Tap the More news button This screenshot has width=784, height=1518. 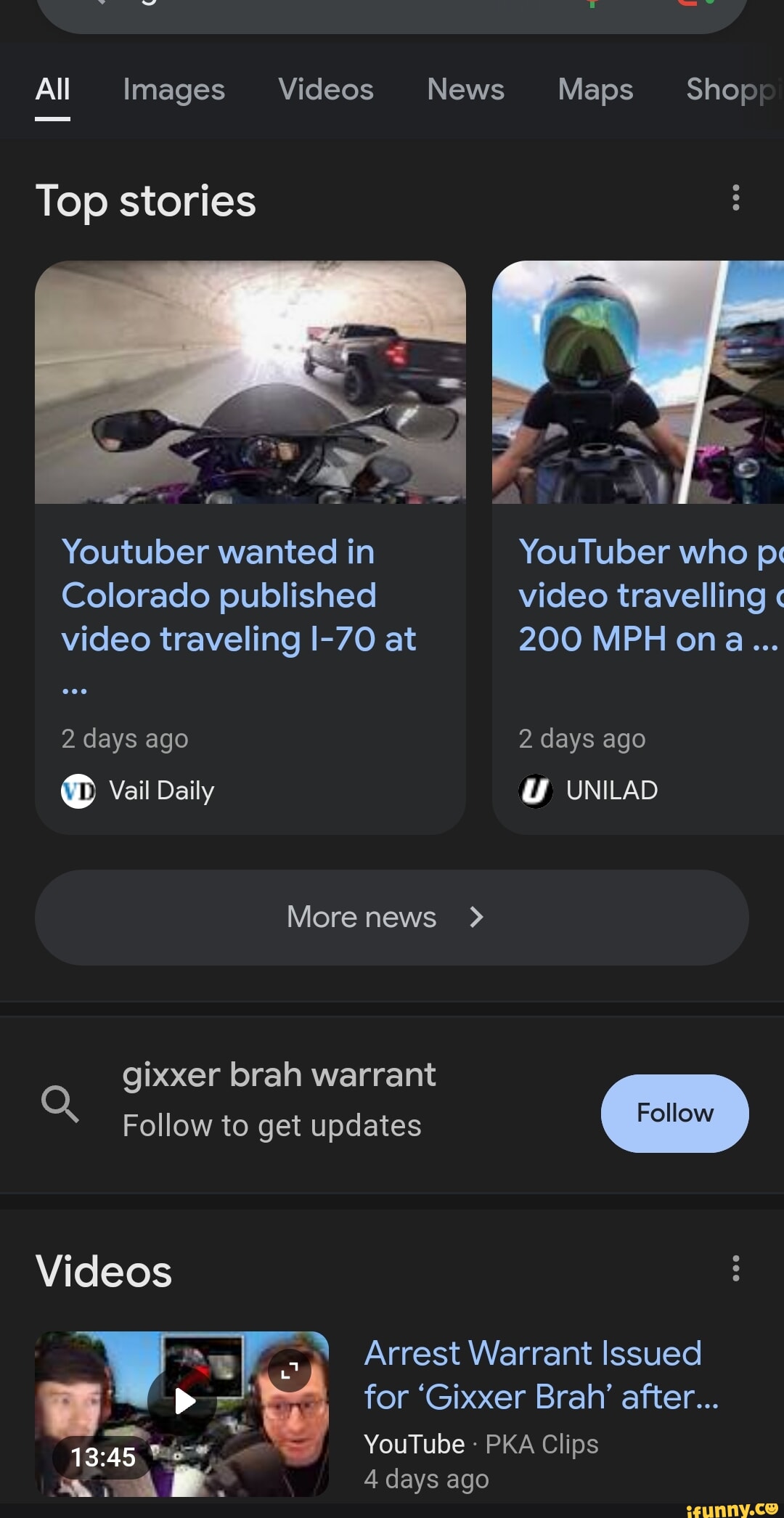[391, 918]
